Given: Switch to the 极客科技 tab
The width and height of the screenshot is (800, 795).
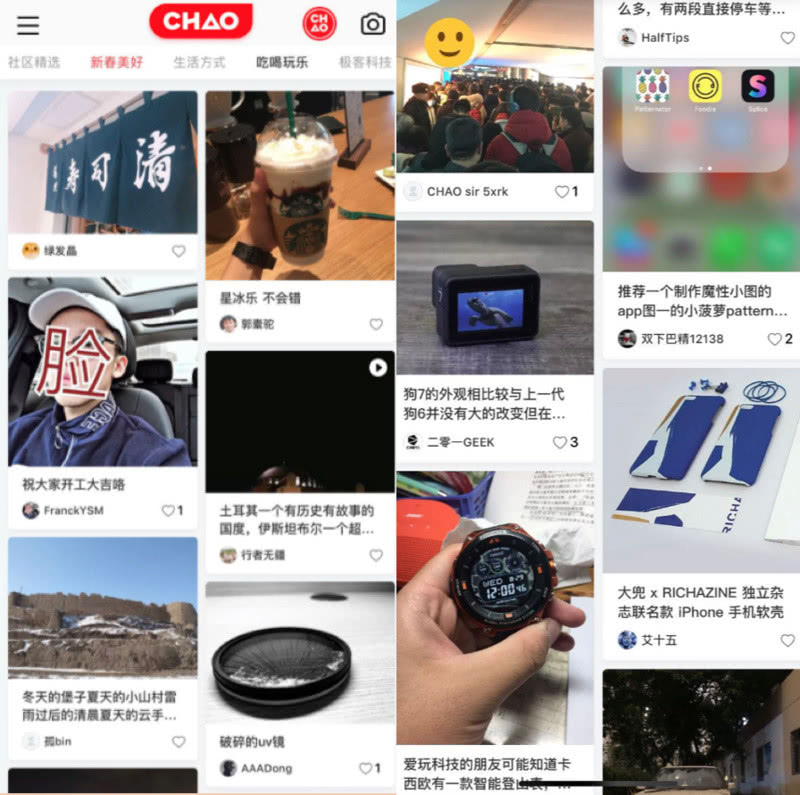Looking at the screenshot, I should pos(364,62).
